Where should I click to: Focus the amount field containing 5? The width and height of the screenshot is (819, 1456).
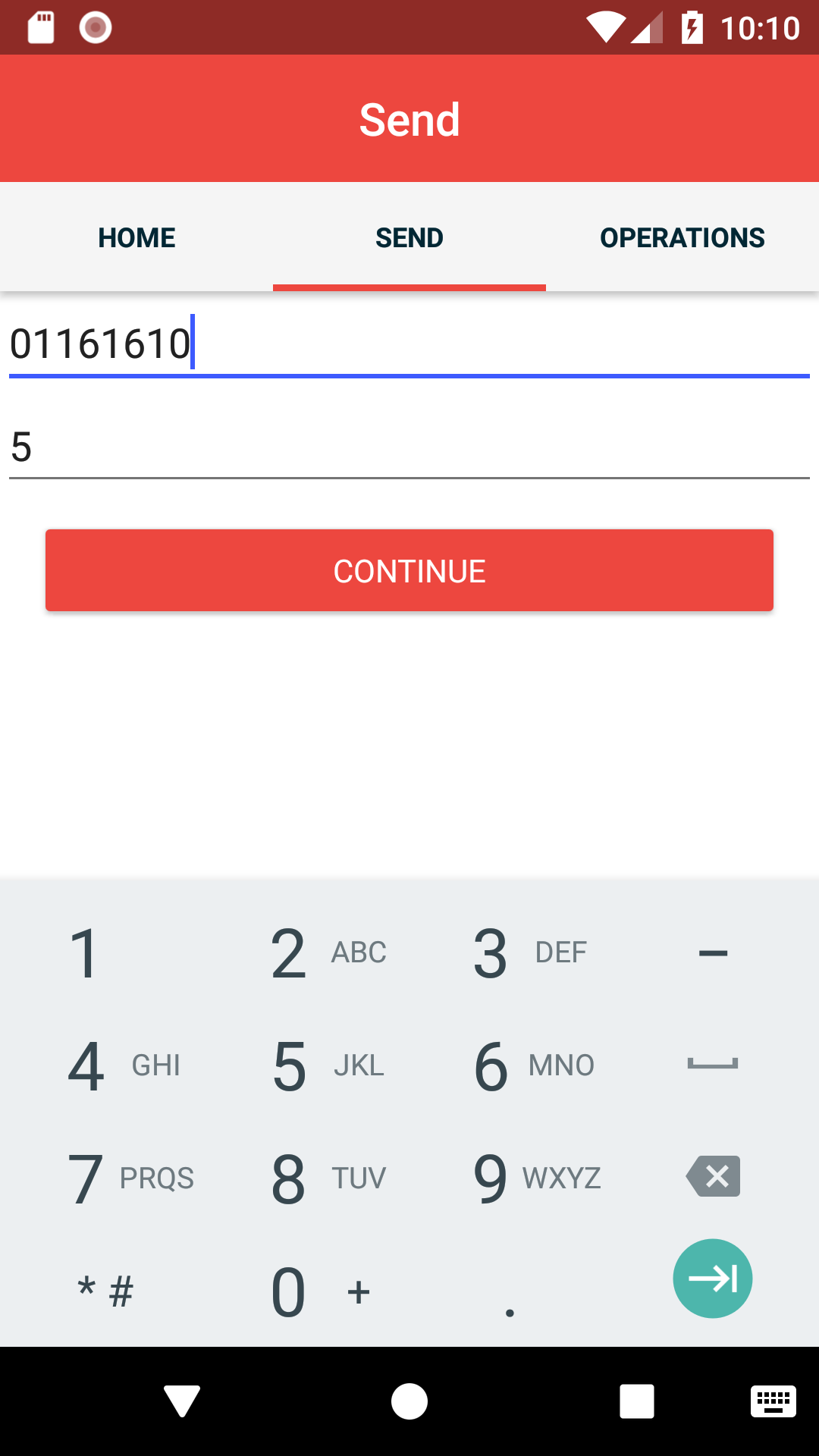coord(409,447)
